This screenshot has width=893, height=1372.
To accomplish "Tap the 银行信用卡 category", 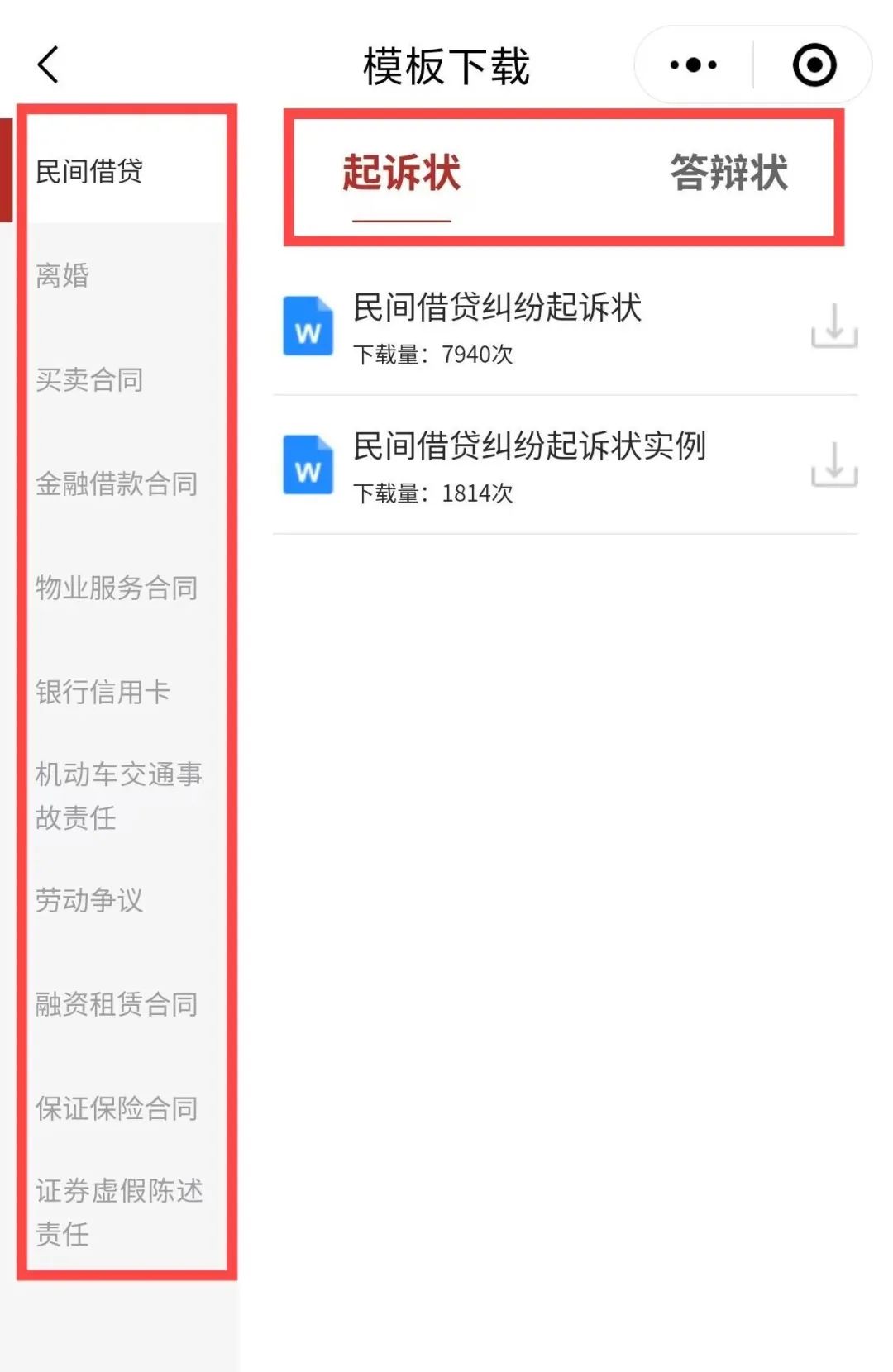I will click(103, 692).
